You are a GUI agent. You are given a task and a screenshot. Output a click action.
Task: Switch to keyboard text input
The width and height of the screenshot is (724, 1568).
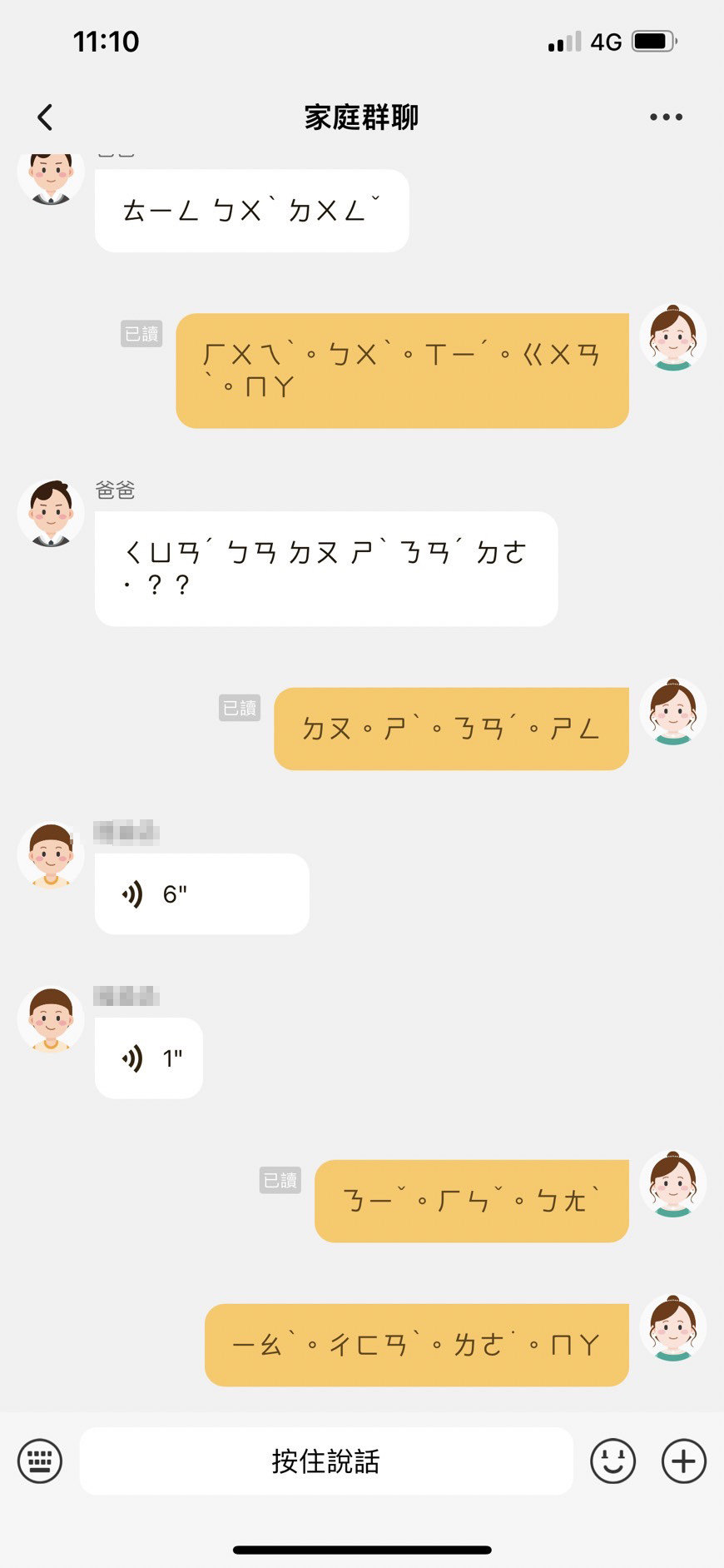[40, 1461]
